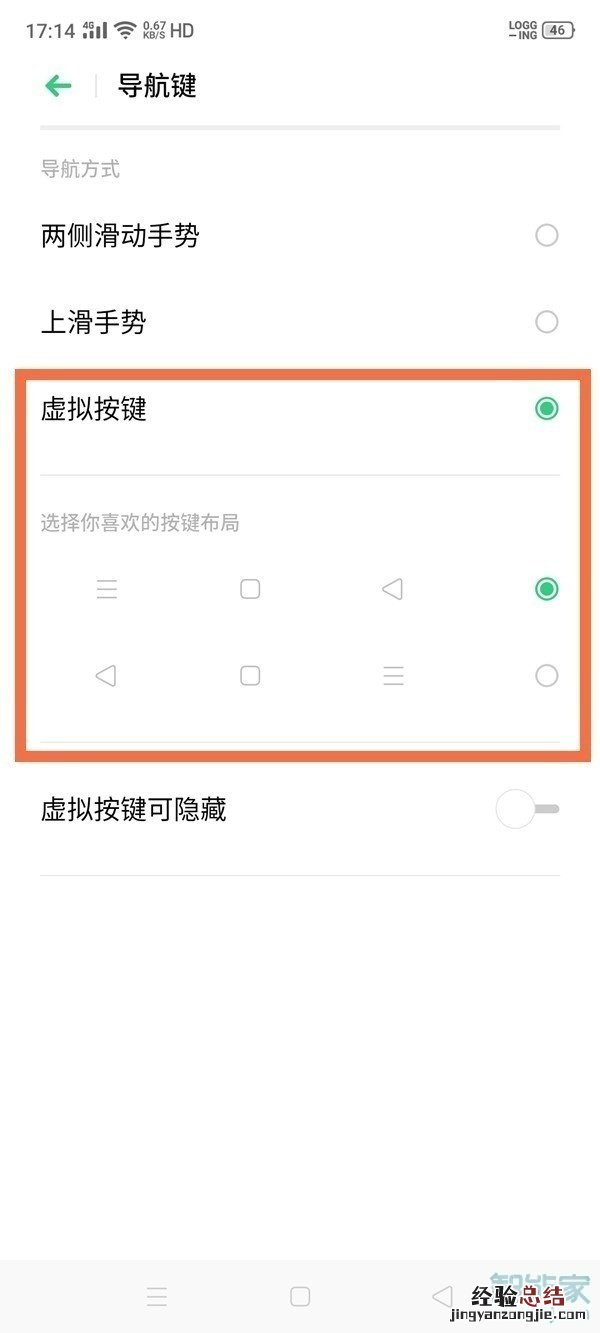Pick layout with menu, home, back order
This screenshot has width=600, height=1333.
coord(546,589)
